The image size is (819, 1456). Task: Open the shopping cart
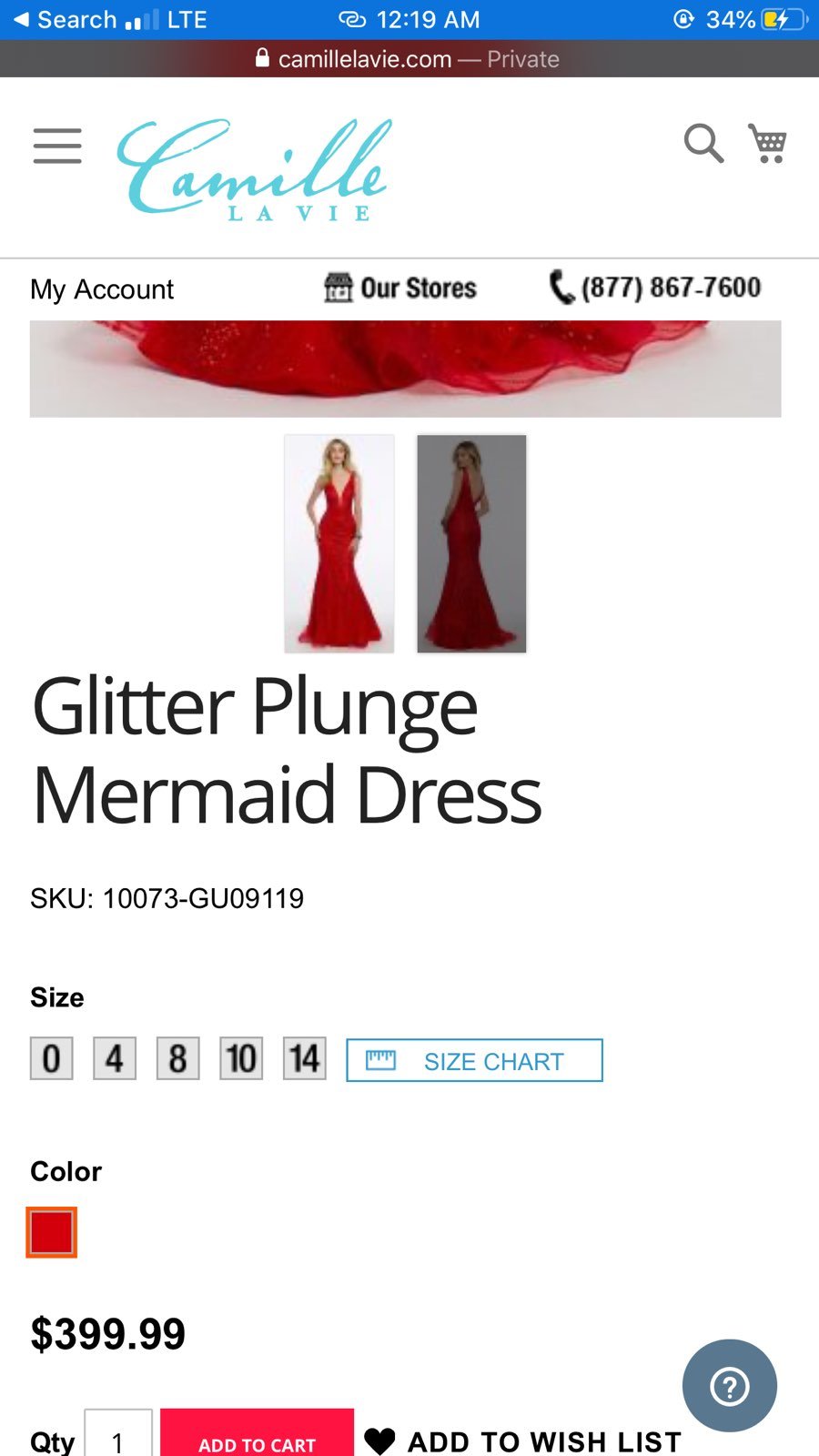tap(767, 143)
